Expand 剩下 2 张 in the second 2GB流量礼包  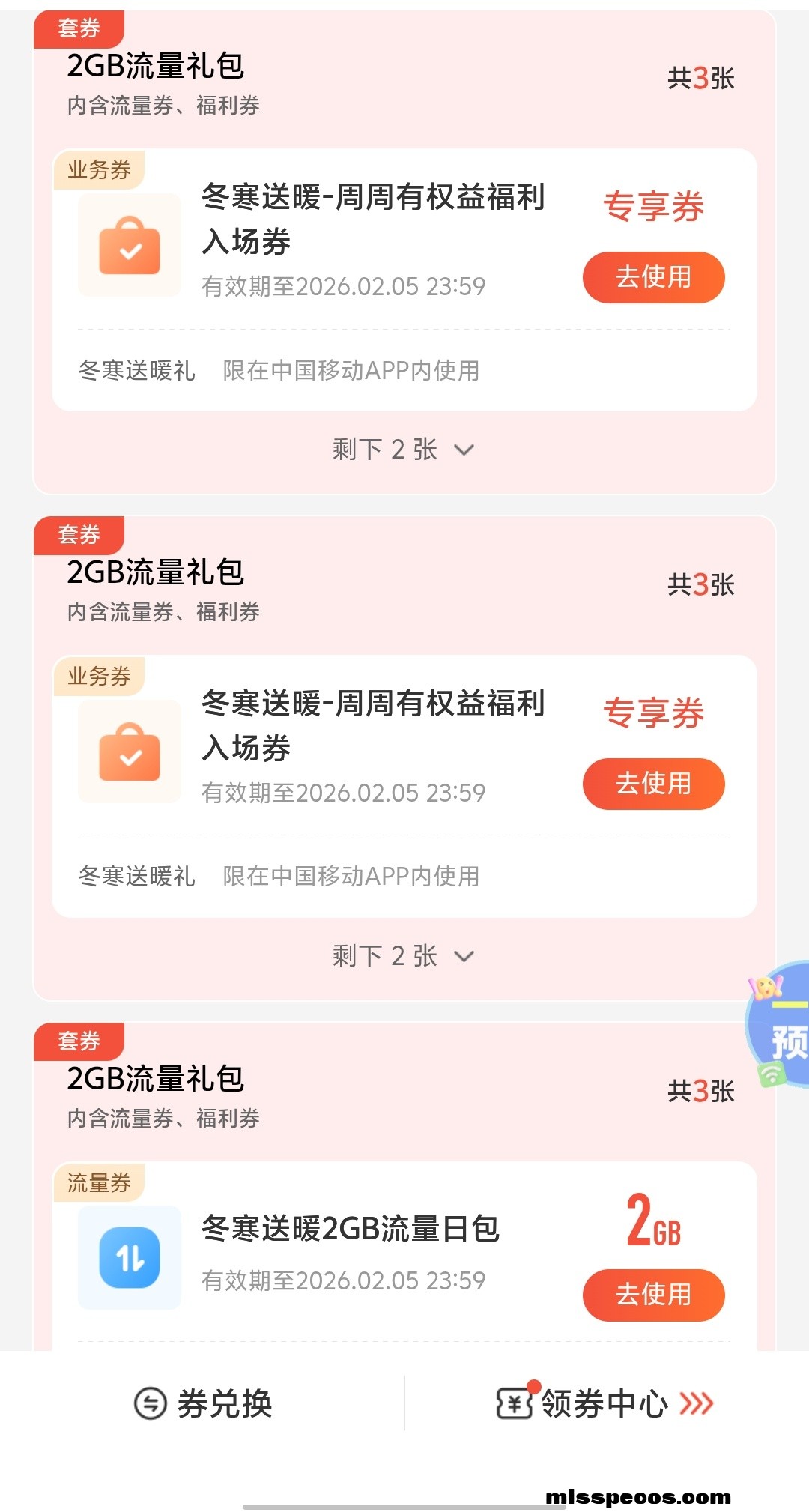404,956
